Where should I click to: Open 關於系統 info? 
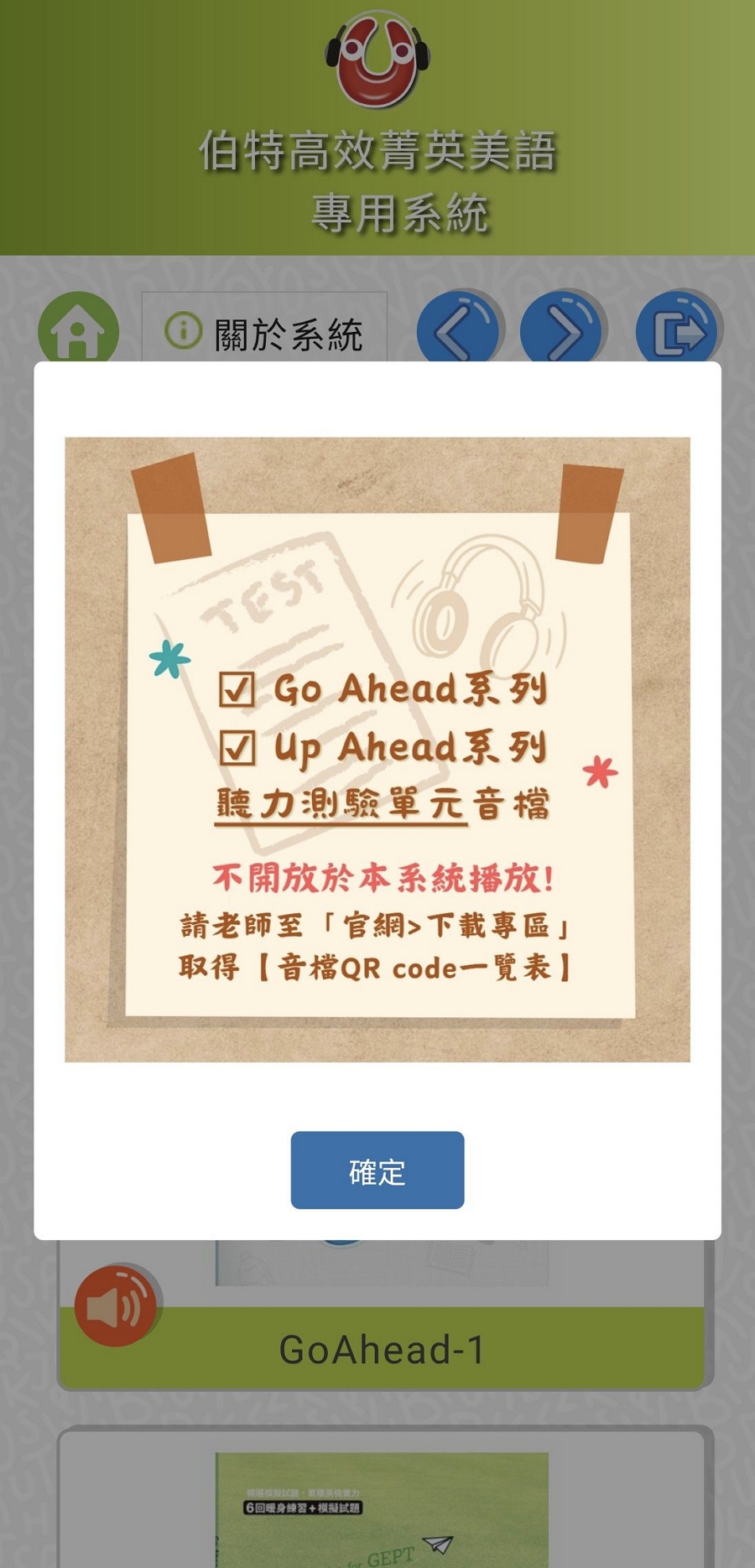click(x=264, y=333)
